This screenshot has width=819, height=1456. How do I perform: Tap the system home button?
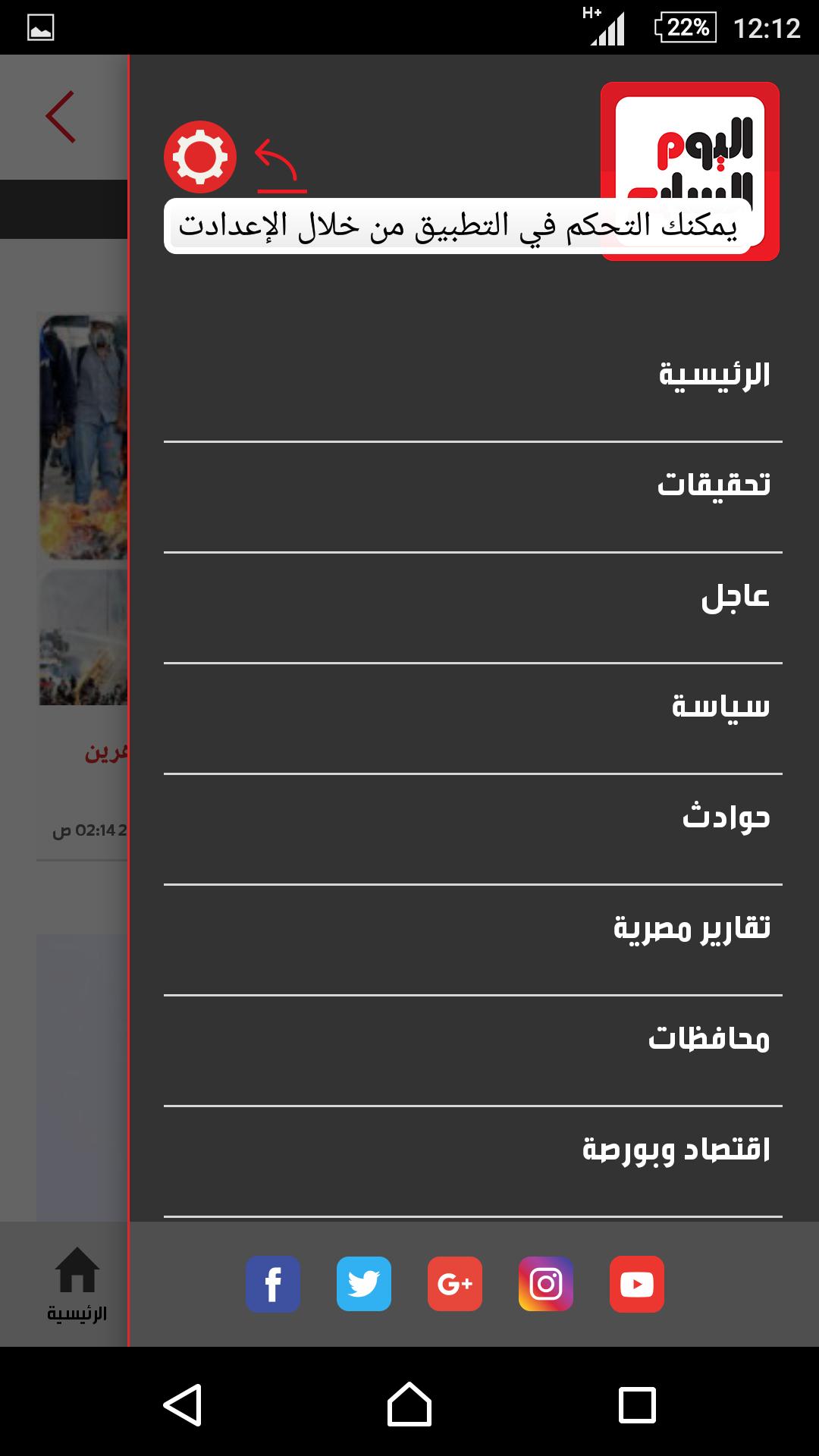click(x=409, y=1404)
